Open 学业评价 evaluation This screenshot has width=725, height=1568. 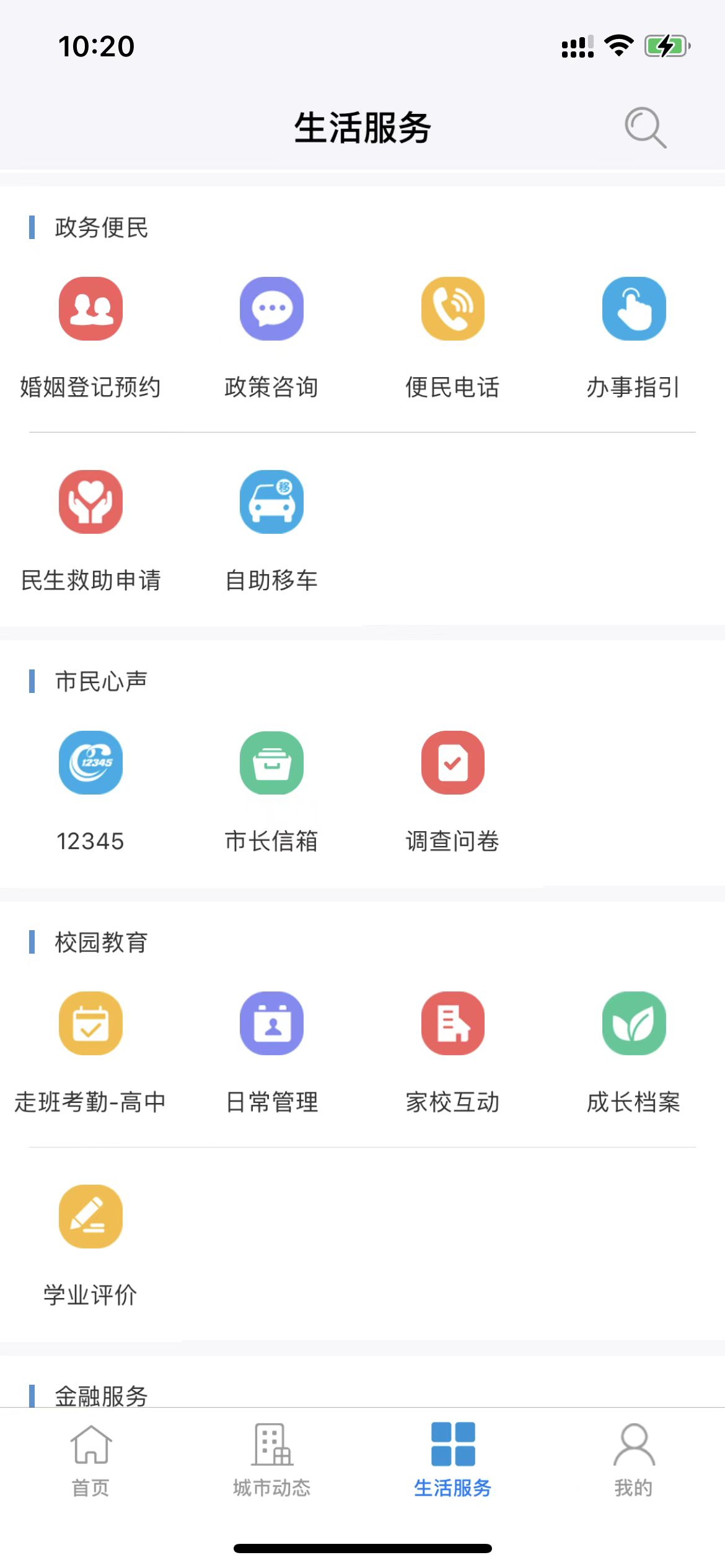click(91, 1217)
